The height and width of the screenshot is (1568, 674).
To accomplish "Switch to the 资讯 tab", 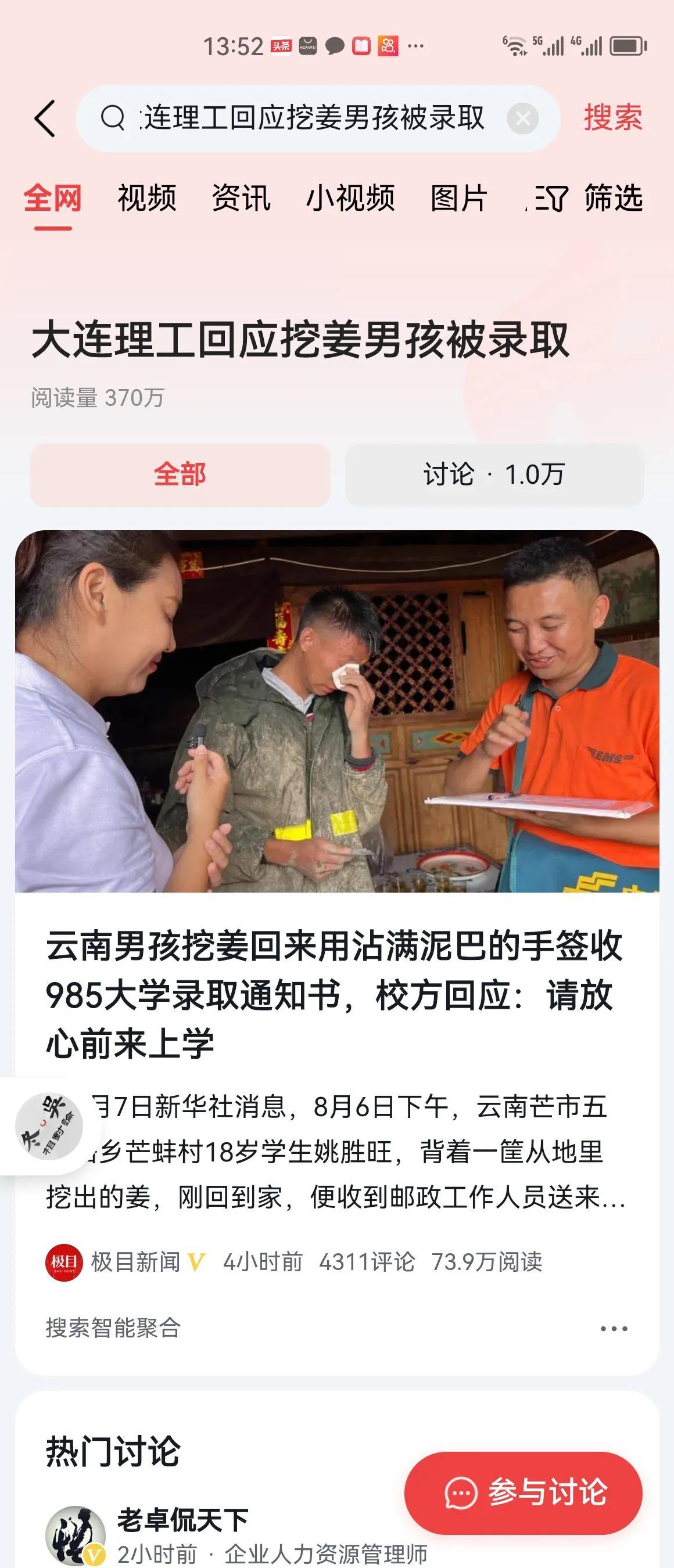I will click(x=241, y=199).
